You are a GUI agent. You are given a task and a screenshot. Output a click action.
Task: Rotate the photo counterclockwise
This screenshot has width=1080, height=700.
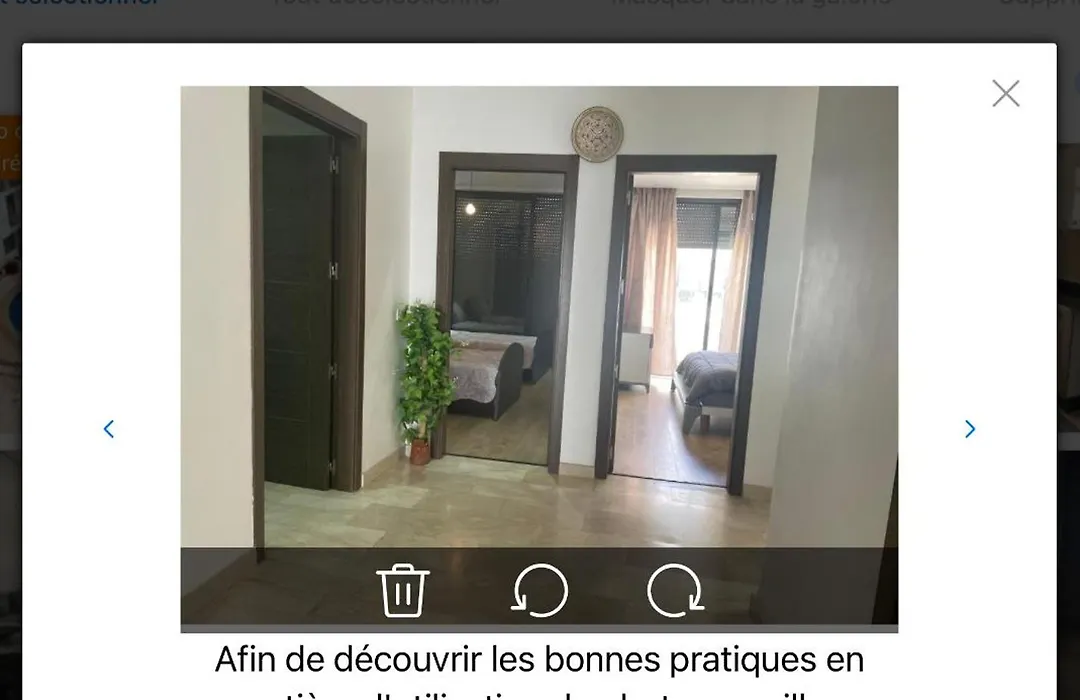point(540,590)
